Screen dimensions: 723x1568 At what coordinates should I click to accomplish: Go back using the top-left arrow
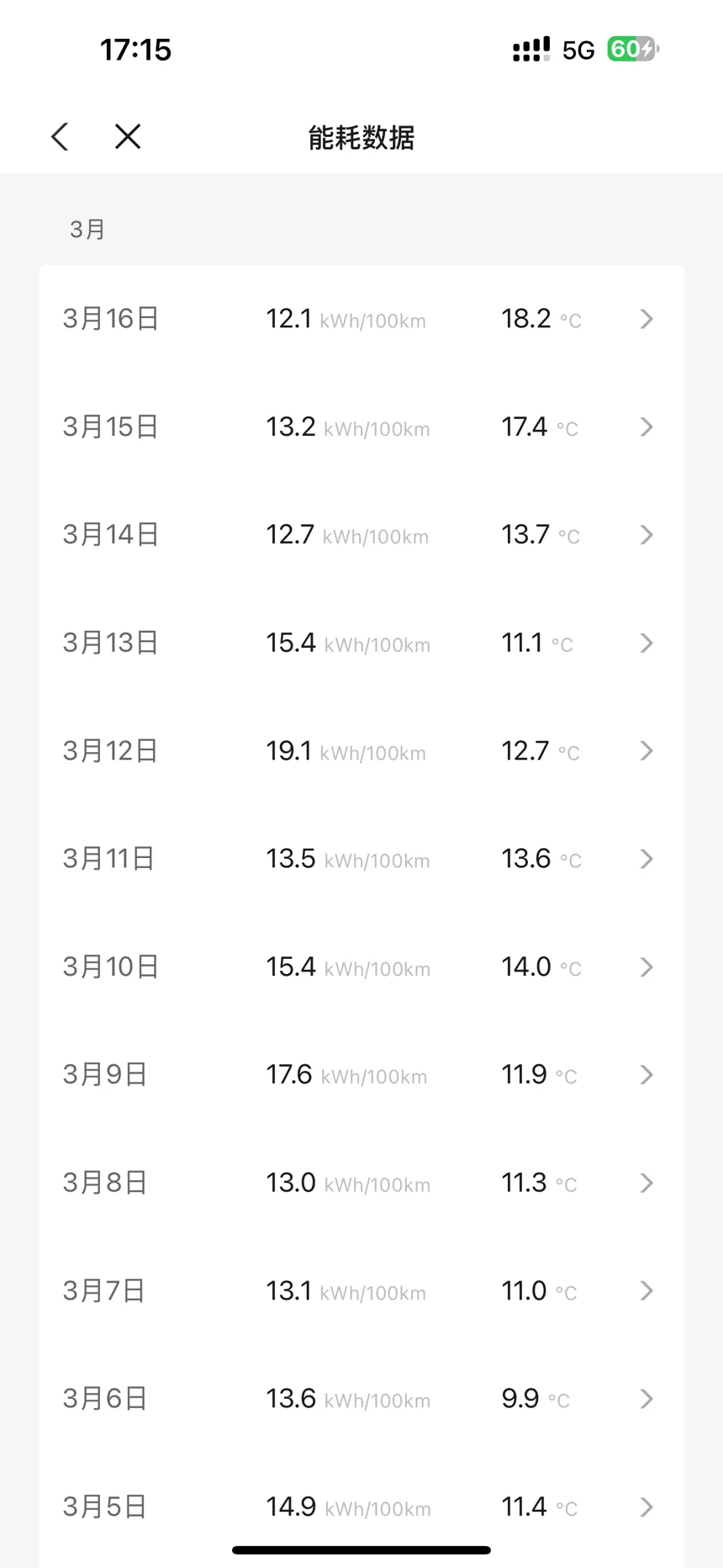pos(60,136)
